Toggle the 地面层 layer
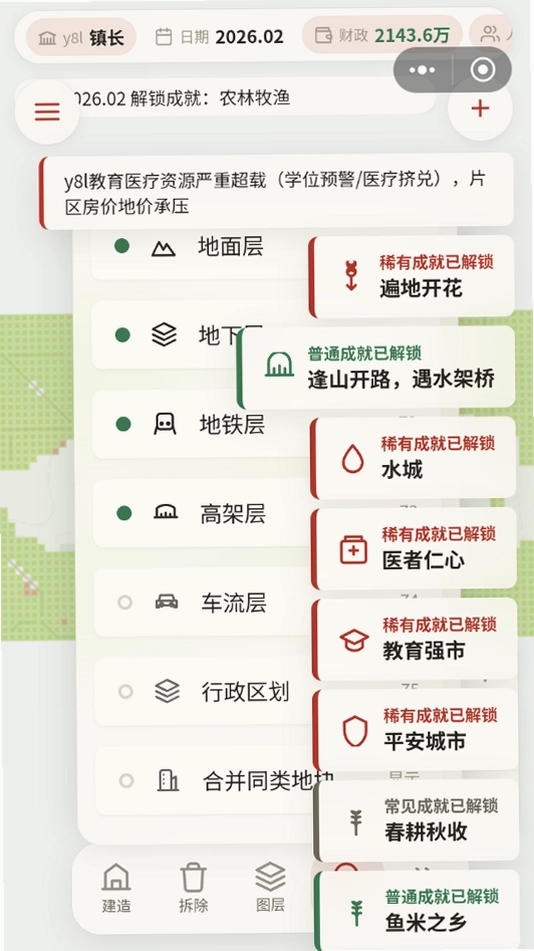534x951 pixels. [200, 247]
